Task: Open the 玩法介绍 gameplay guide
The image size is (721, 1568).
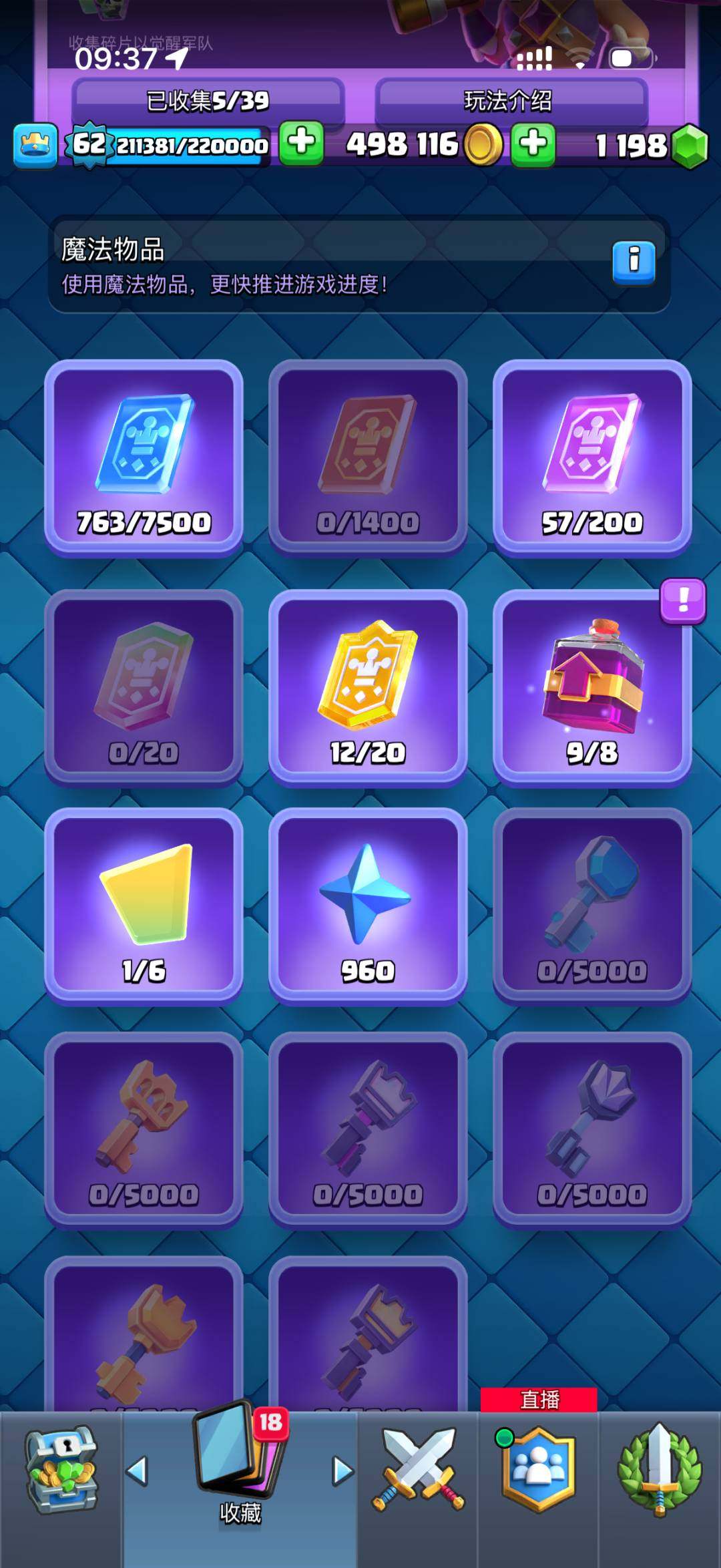Action: 511,101
